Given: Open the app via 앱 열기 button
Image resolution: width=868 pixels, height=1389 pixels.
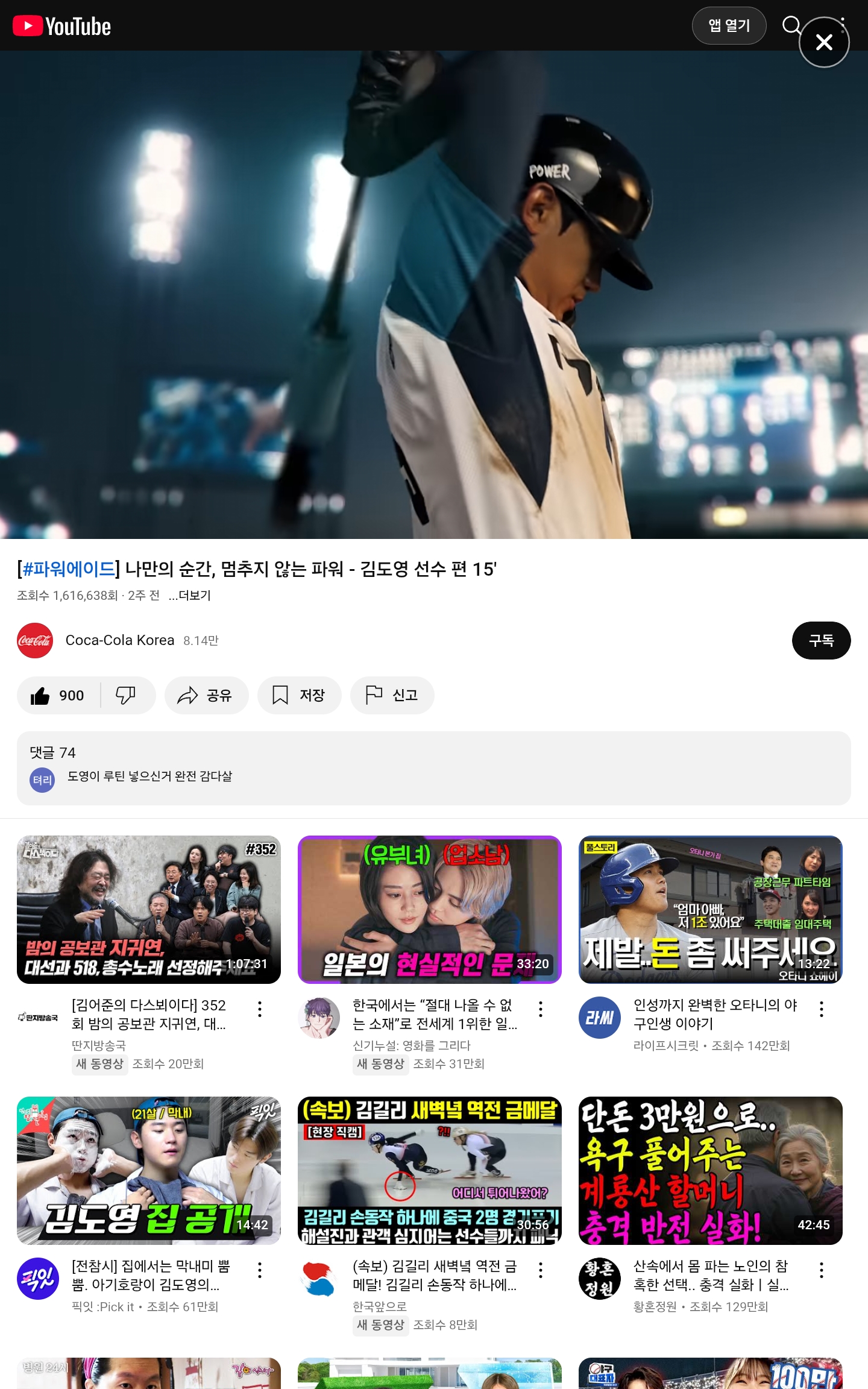Looking at the screenshot, I should [729, 26].
